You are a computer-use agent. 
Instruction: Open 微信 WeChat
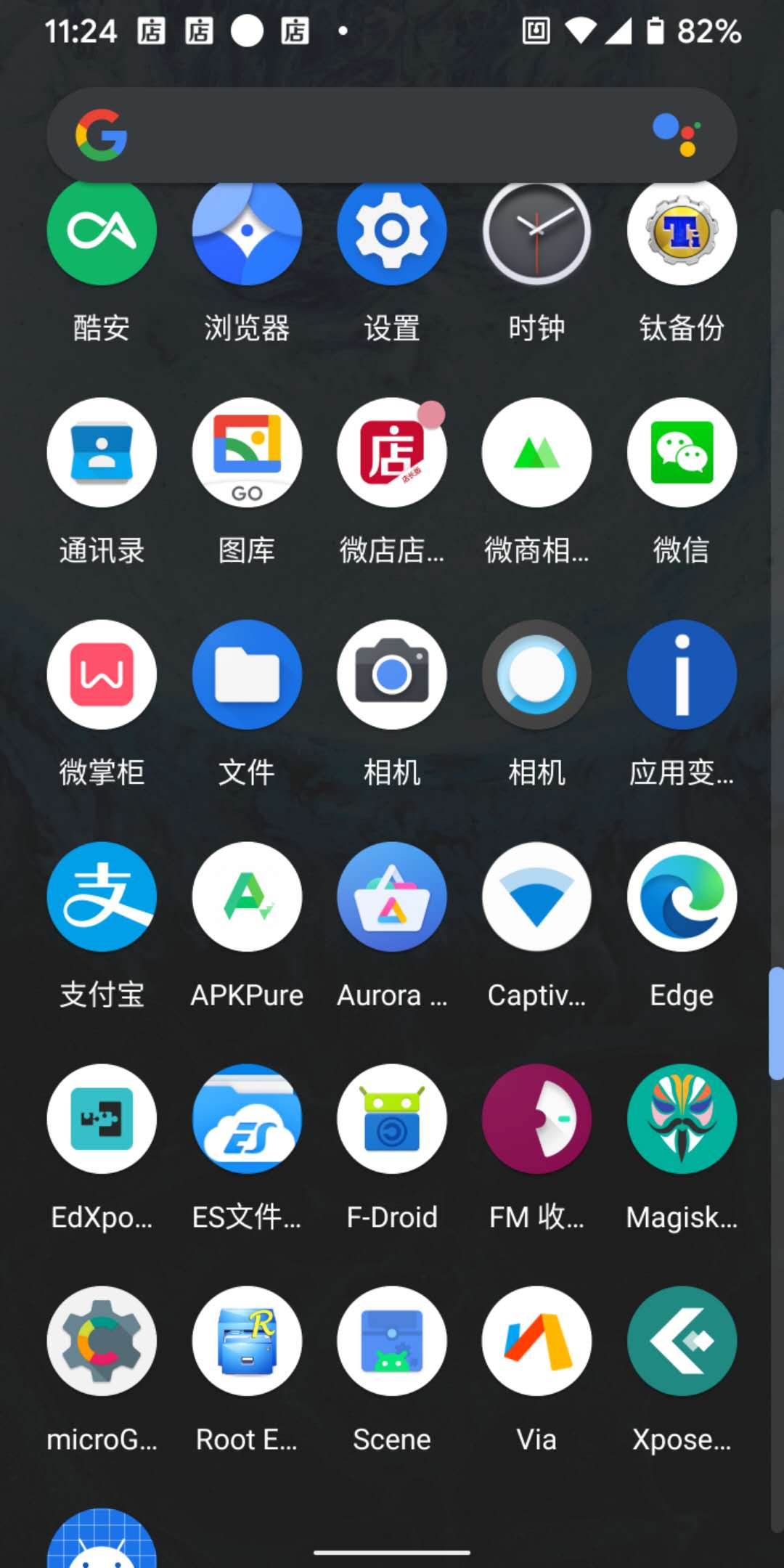(x=682, y=452)
